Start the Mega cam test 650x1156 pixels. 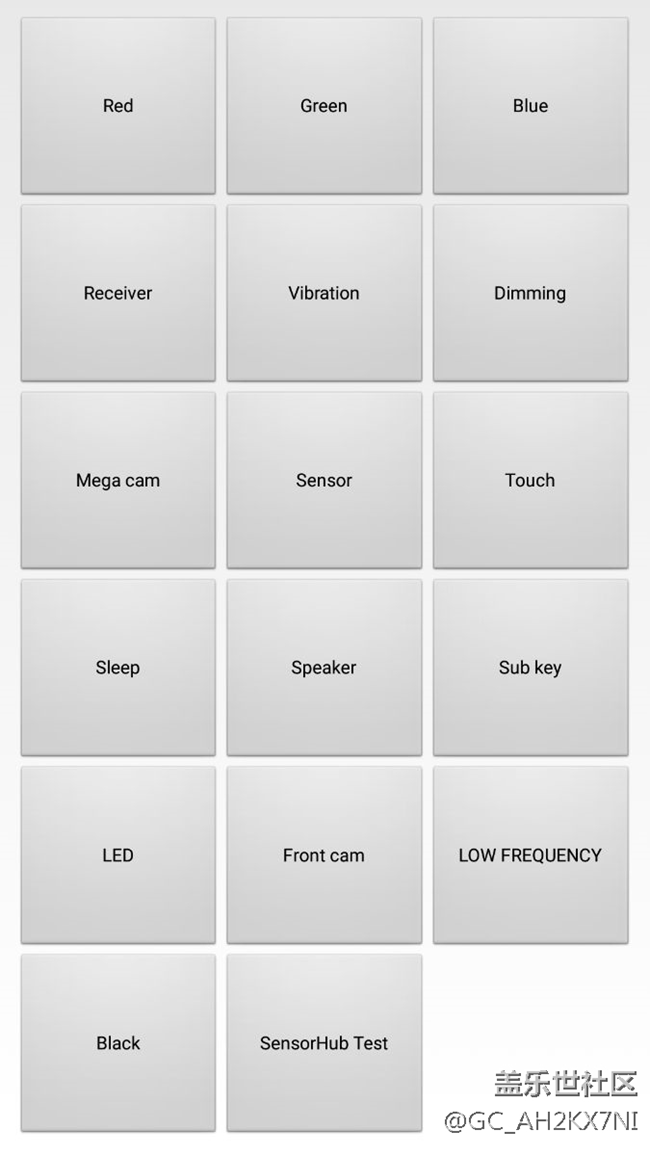pos(118,480)
